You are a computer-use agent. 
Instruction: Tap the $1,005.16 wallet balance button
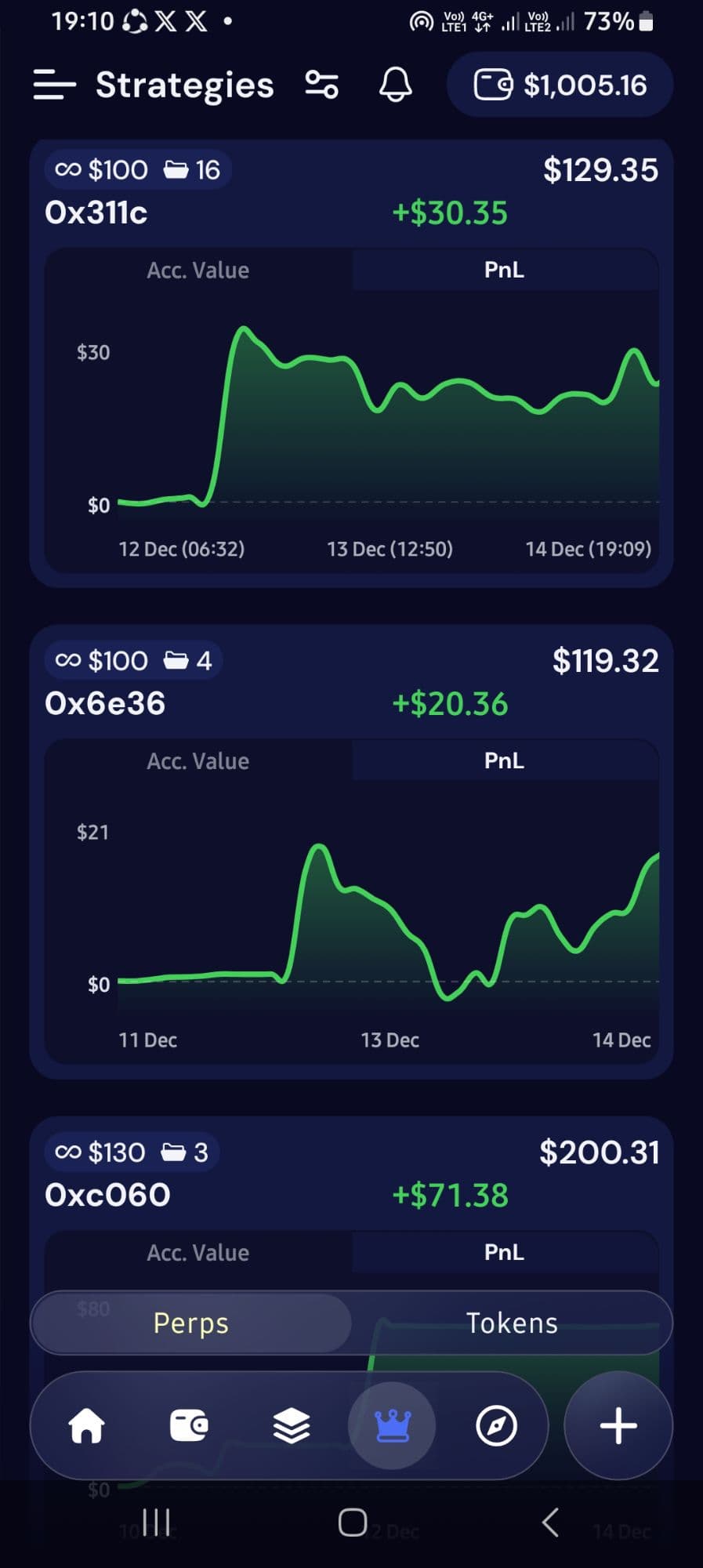(x=560, y=85)
